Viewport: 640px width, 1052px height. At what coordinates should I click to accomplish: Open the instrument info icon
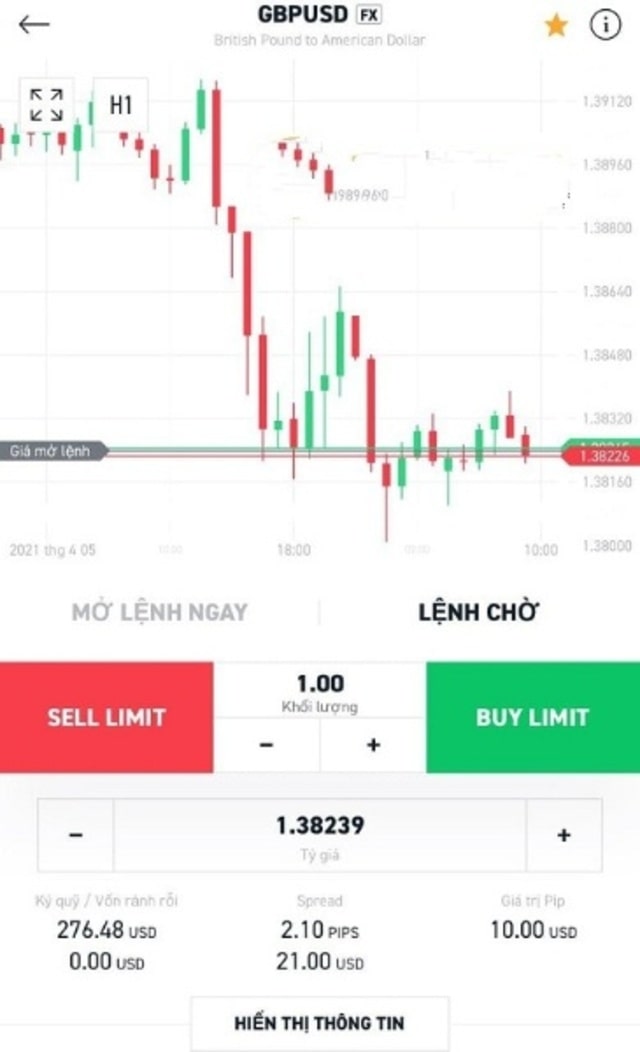click(605, 25)
